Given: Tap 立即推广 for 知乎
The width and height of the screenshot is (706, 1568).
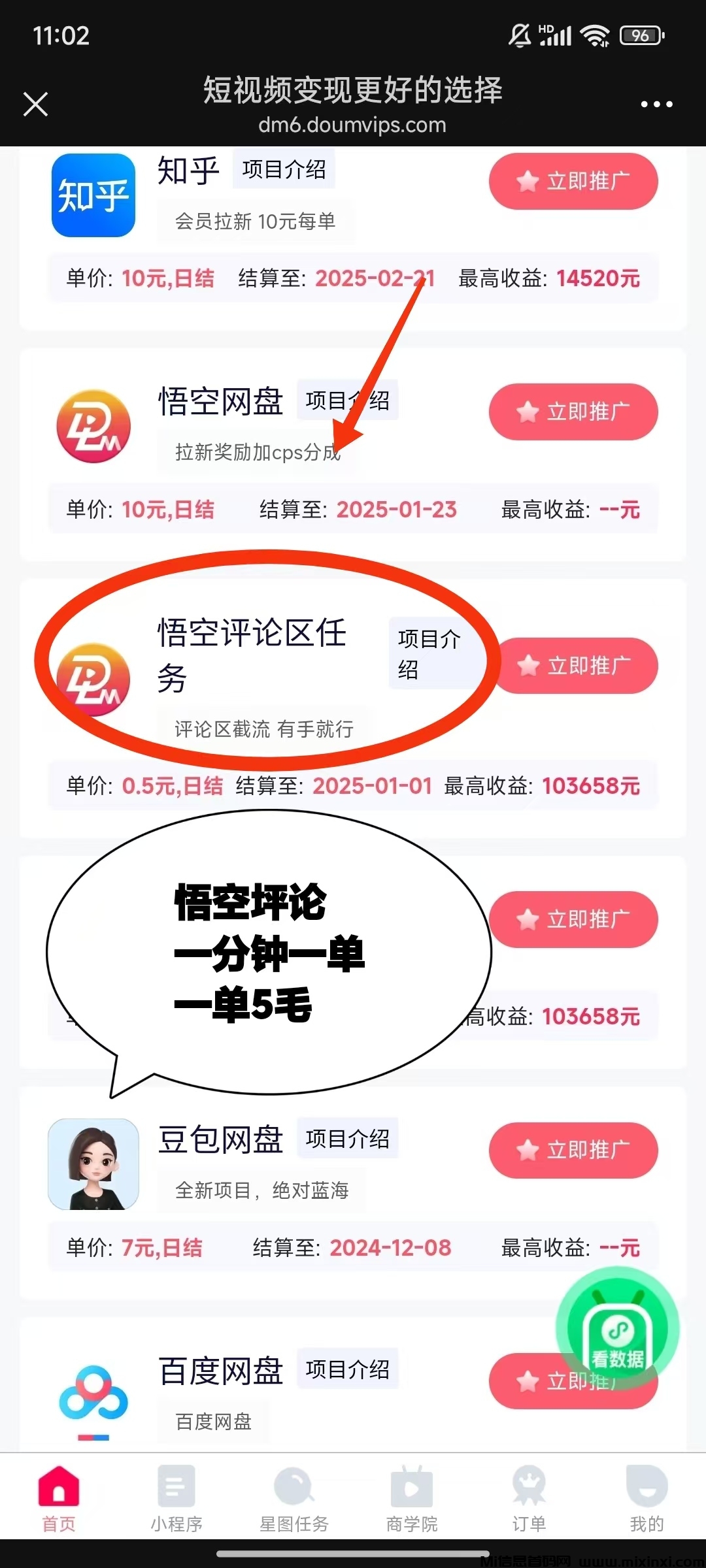Looking at the screenshot, I should 573,182.
